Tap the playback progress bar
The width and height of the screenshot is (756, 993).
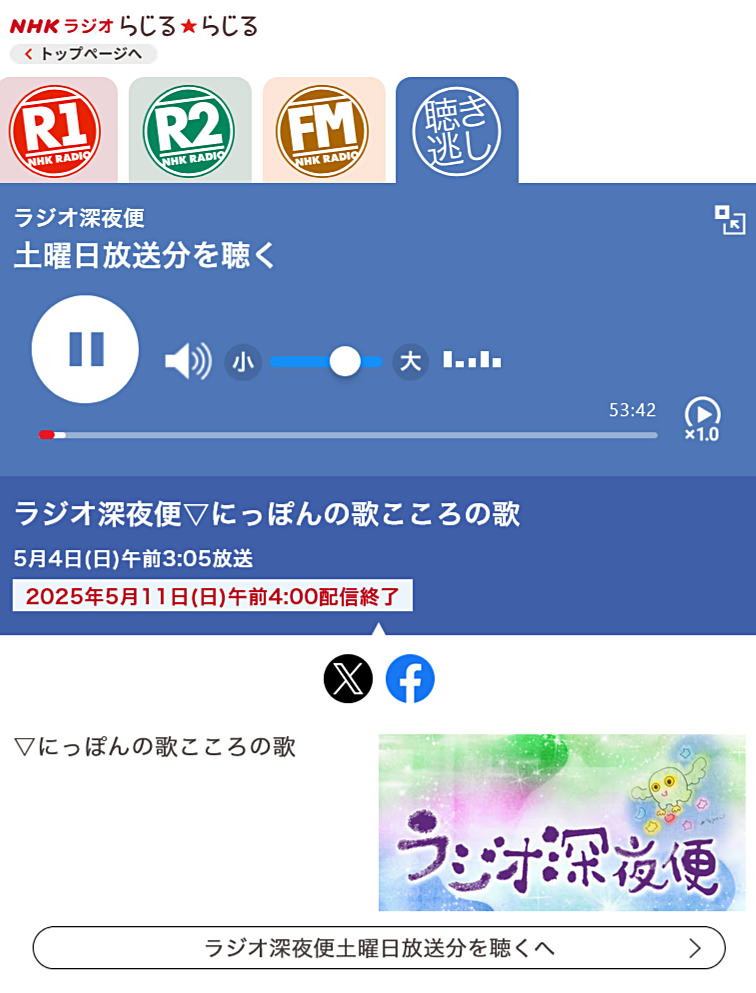coord(348,435)
